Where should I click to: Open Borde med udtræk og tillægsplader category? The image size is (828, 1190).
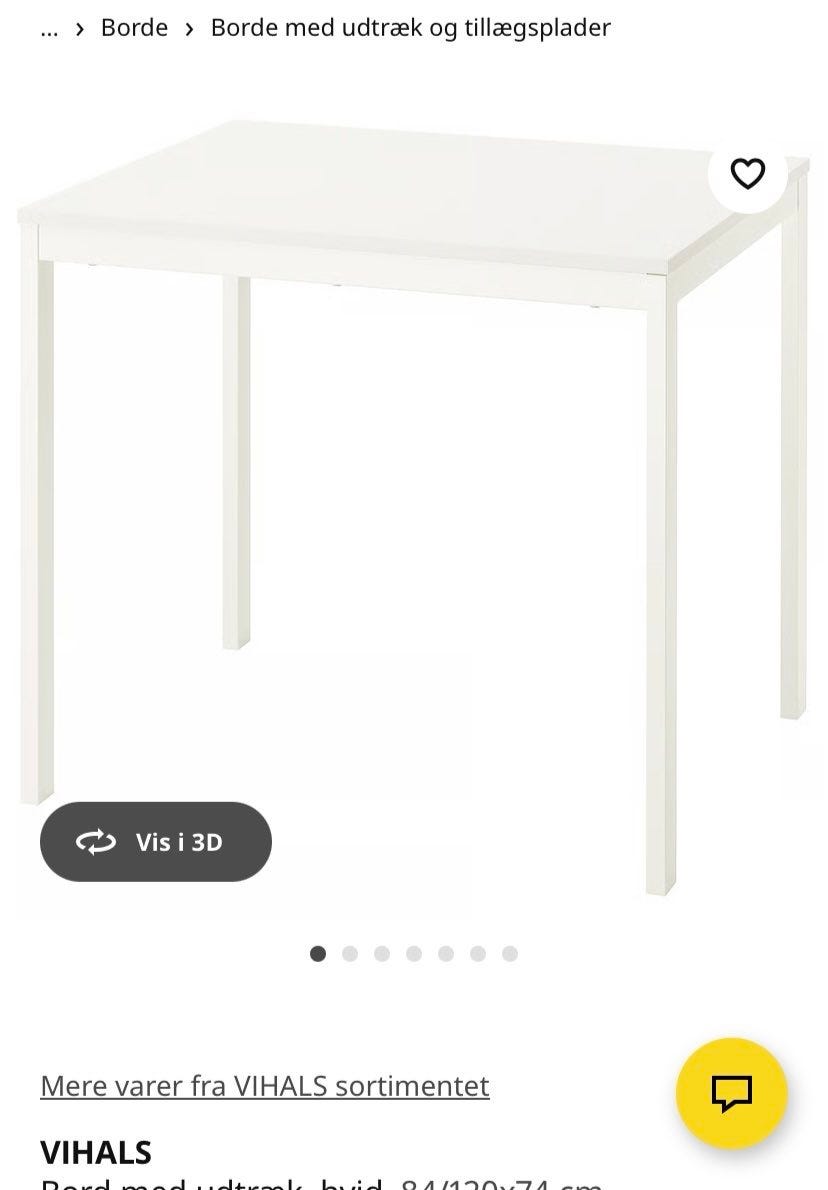coord(409,27)
